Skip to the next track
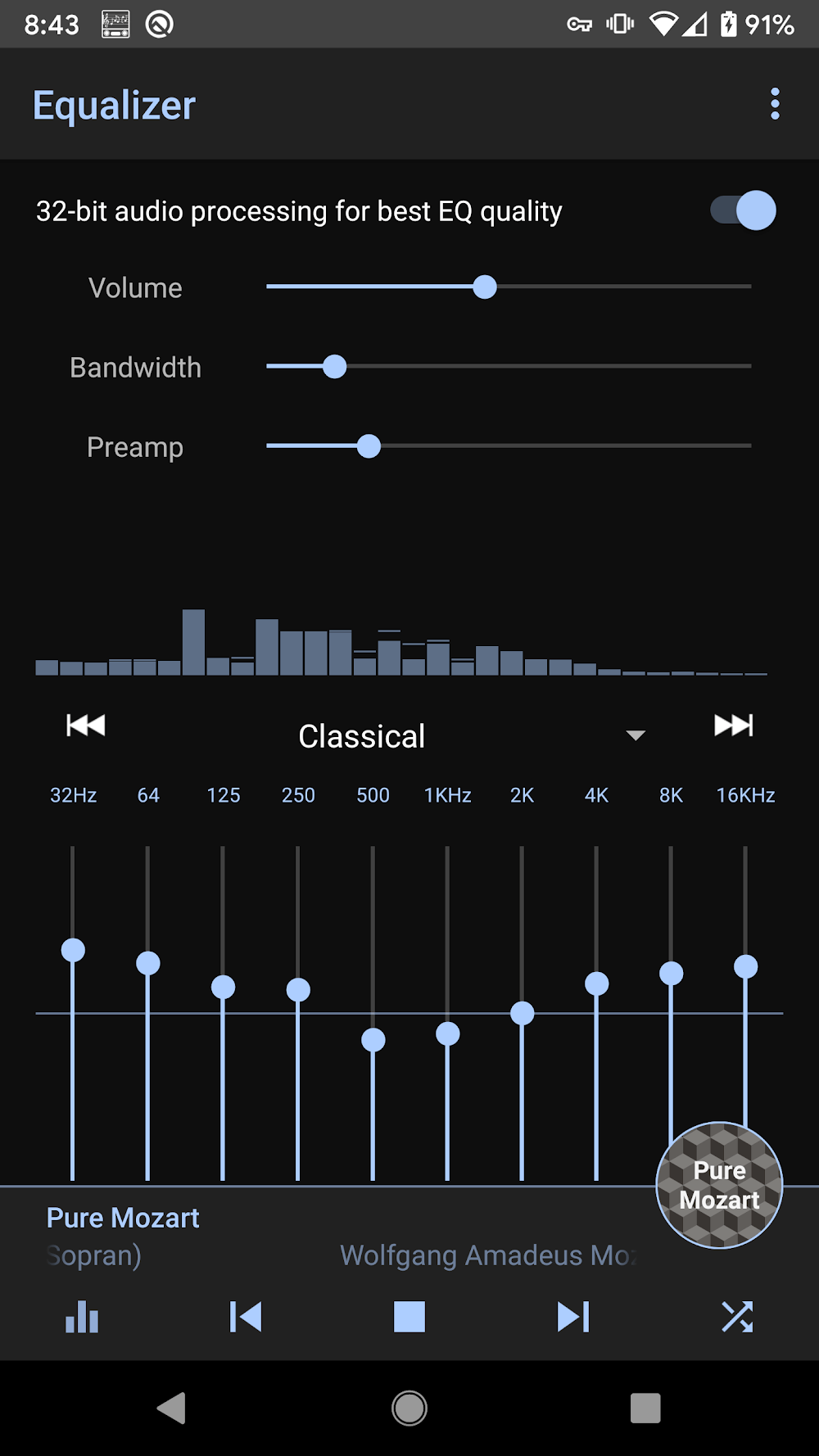Viewport: 819px width, 1456px height. point(573,1317)
